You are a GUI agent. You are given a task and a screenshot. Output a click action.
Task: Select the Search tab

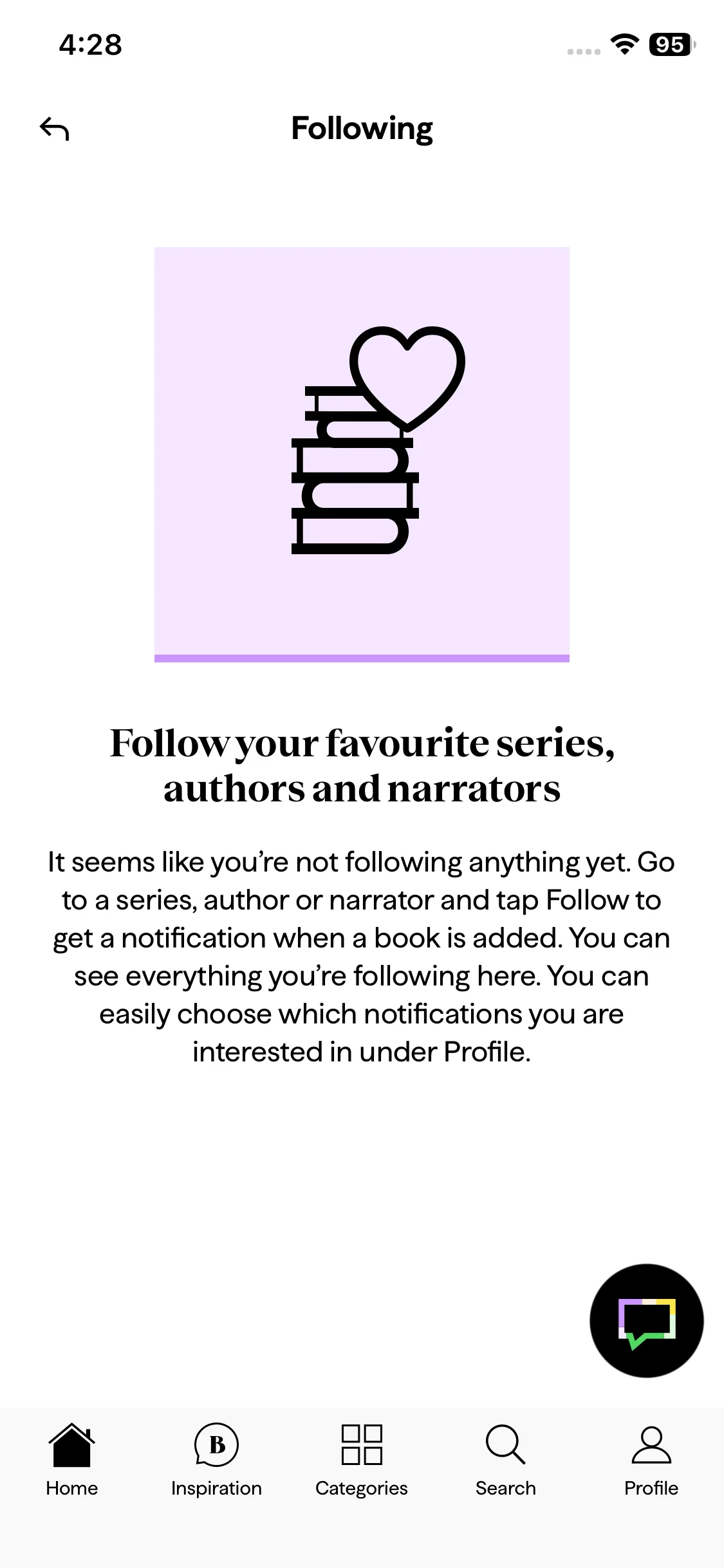[506, 1460]
